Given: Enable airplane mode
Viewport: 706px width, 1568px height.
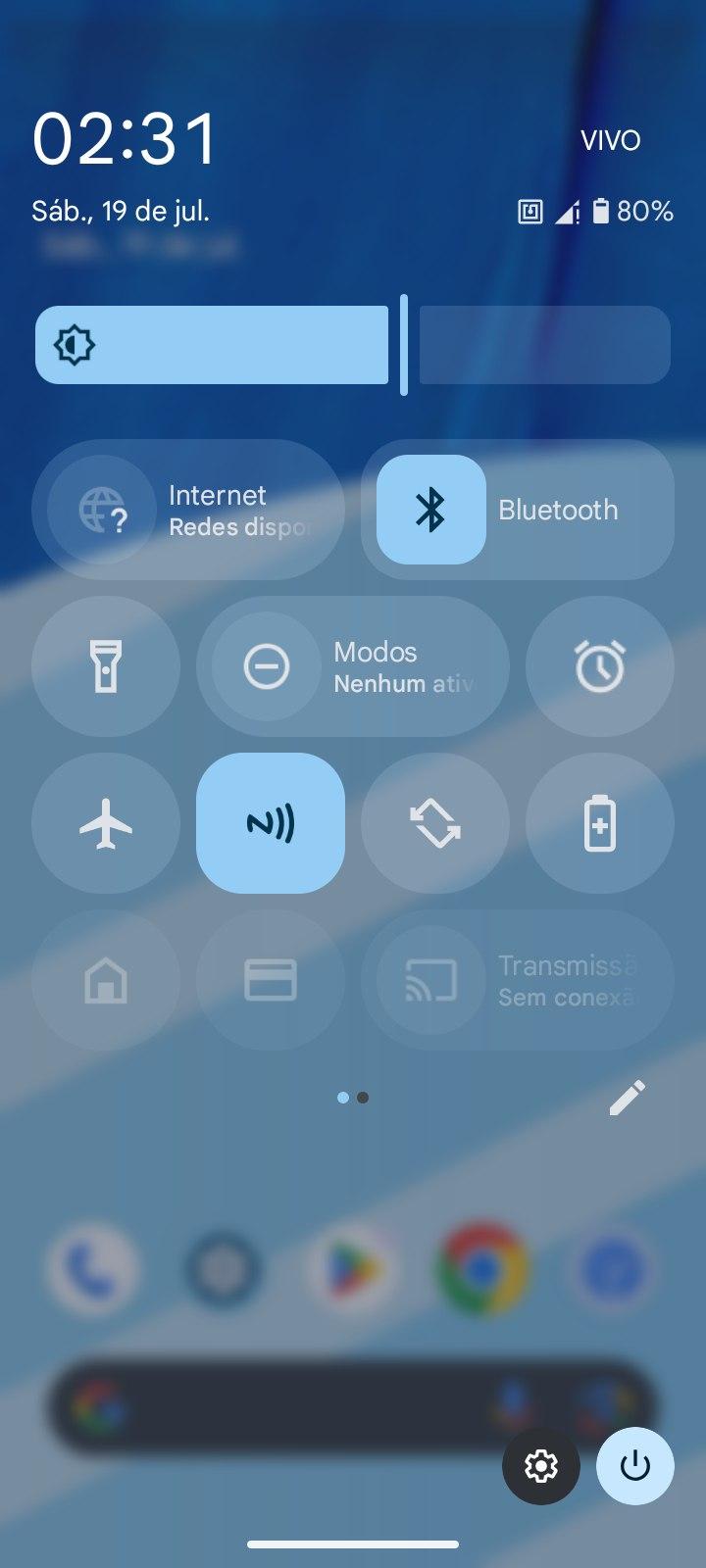Looking at the screenshot, I should coord(106,823).
